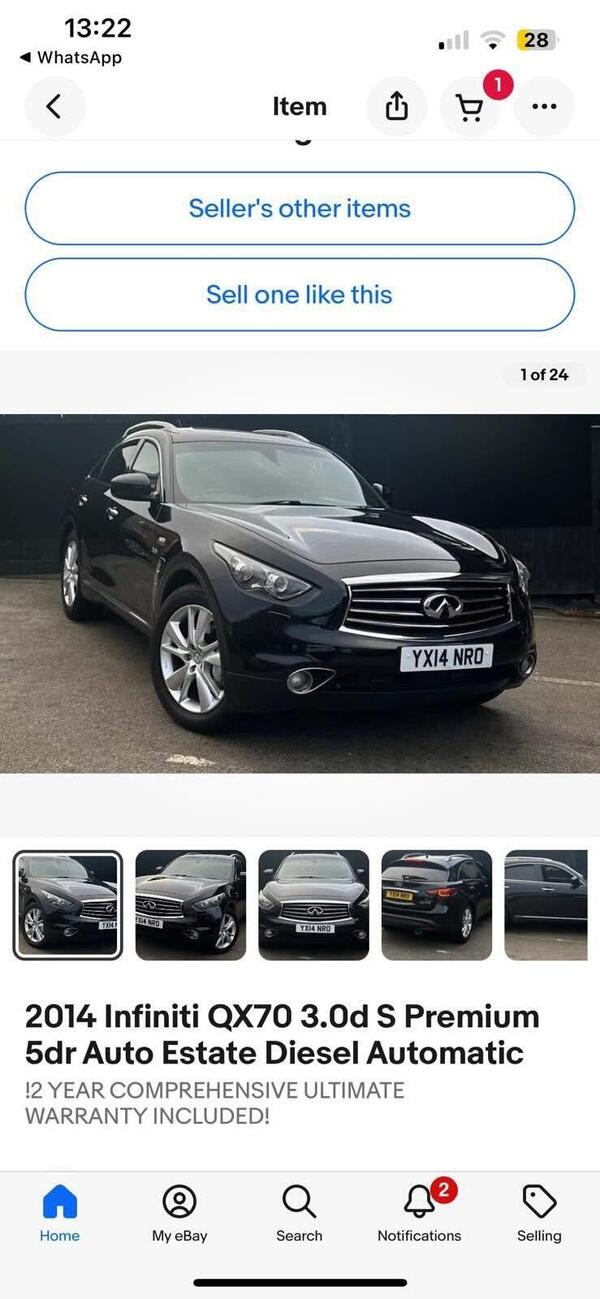Image resolution: width=600 pixels, height=1299 pixels.
Task: Go back to the previous page
Action: 54,106
